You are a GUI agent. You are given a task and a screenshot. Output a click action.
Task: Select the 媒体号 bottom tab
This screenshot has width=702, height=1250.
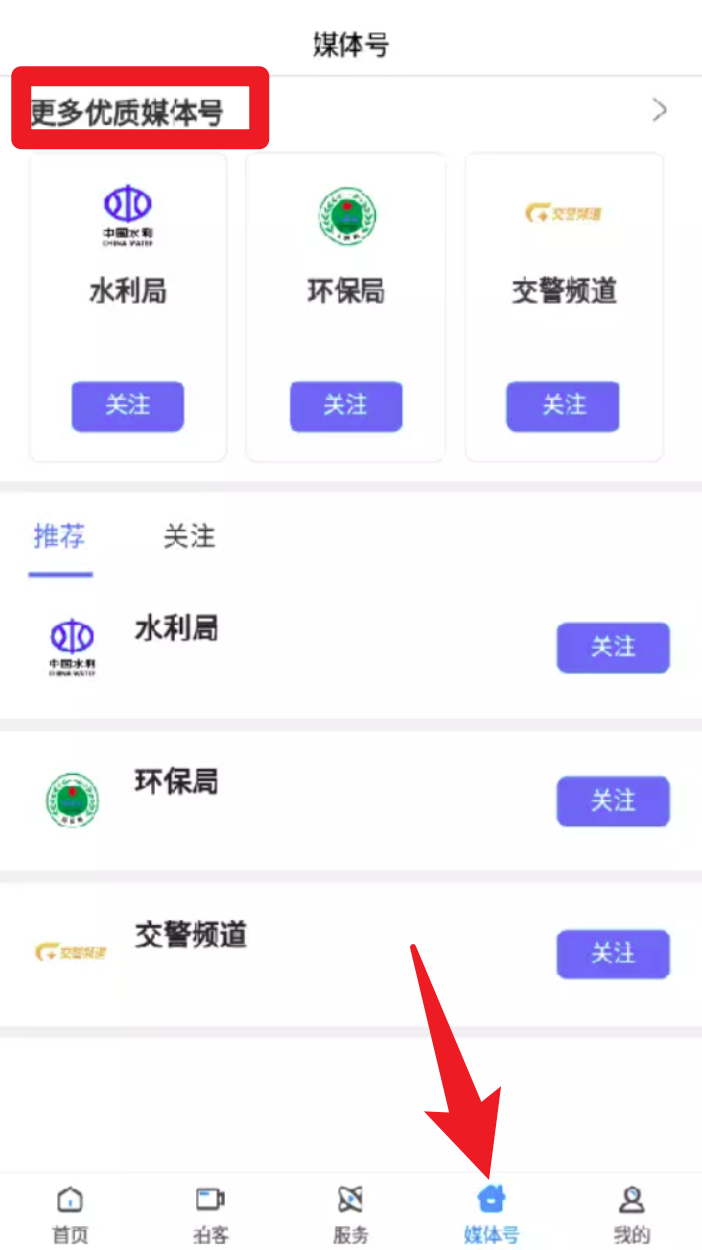(x=491, y=1212)
